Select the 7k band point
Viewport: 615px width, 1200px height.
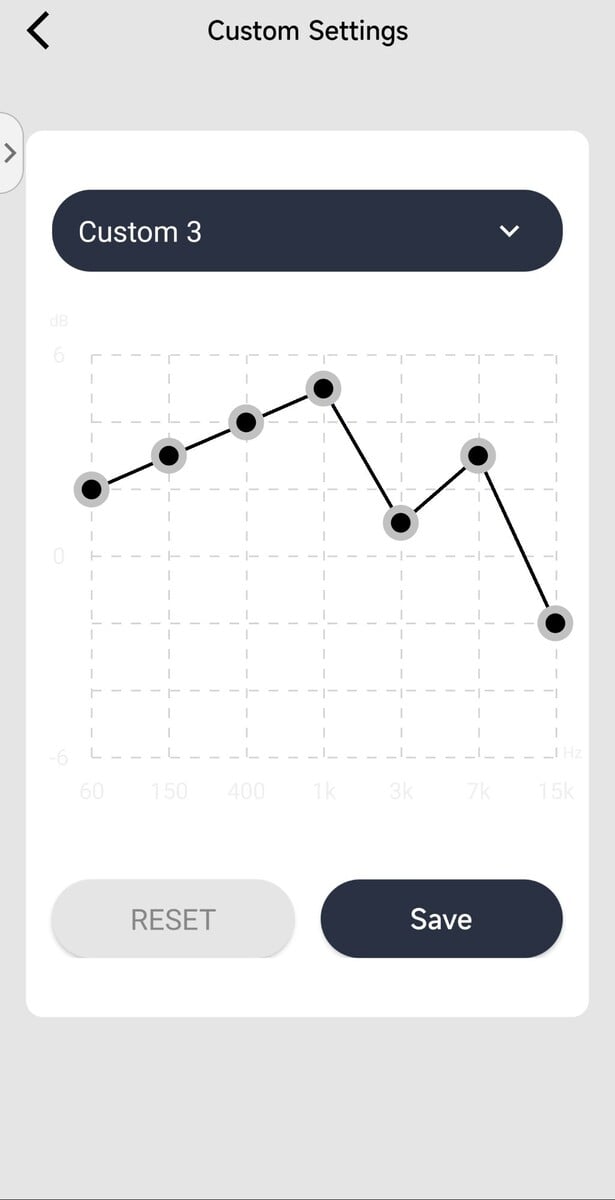coord(479,456)
